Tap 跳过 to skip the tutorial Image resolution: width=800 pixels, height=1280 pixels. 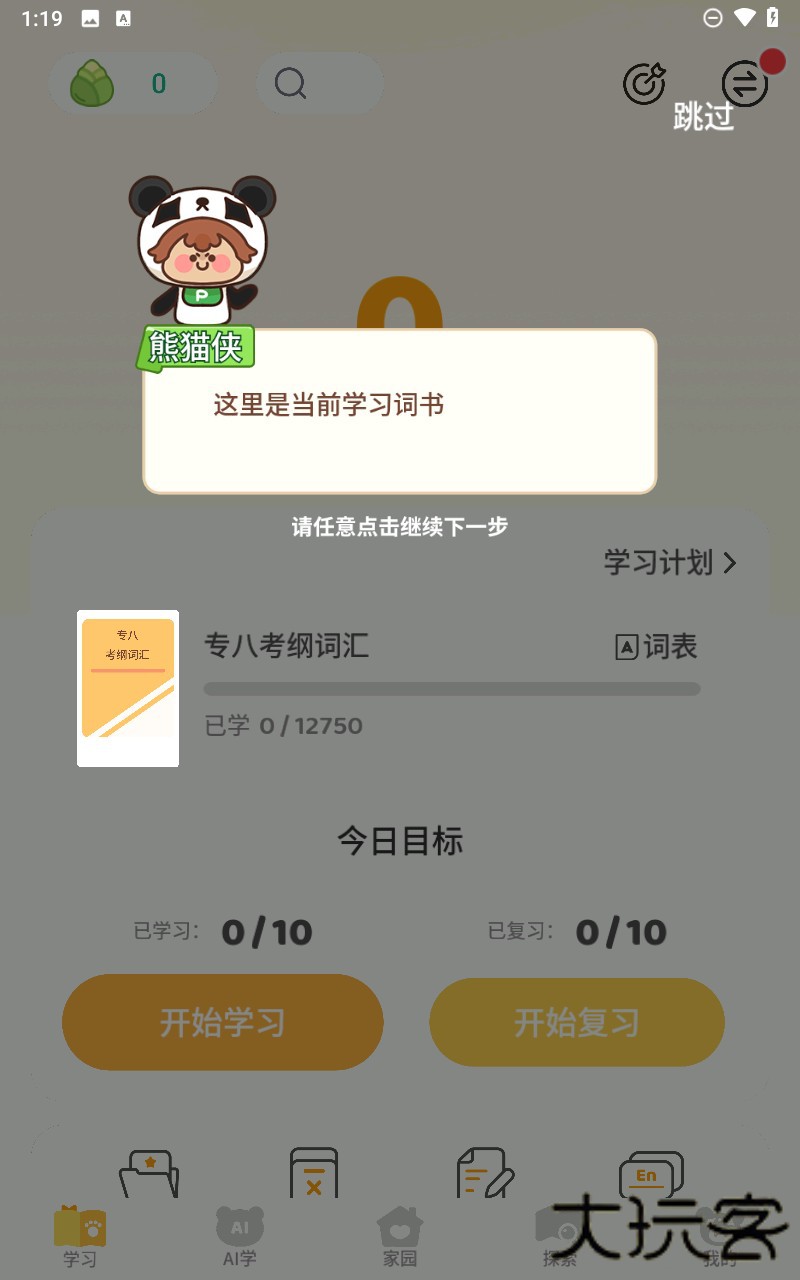coord(703,118)
